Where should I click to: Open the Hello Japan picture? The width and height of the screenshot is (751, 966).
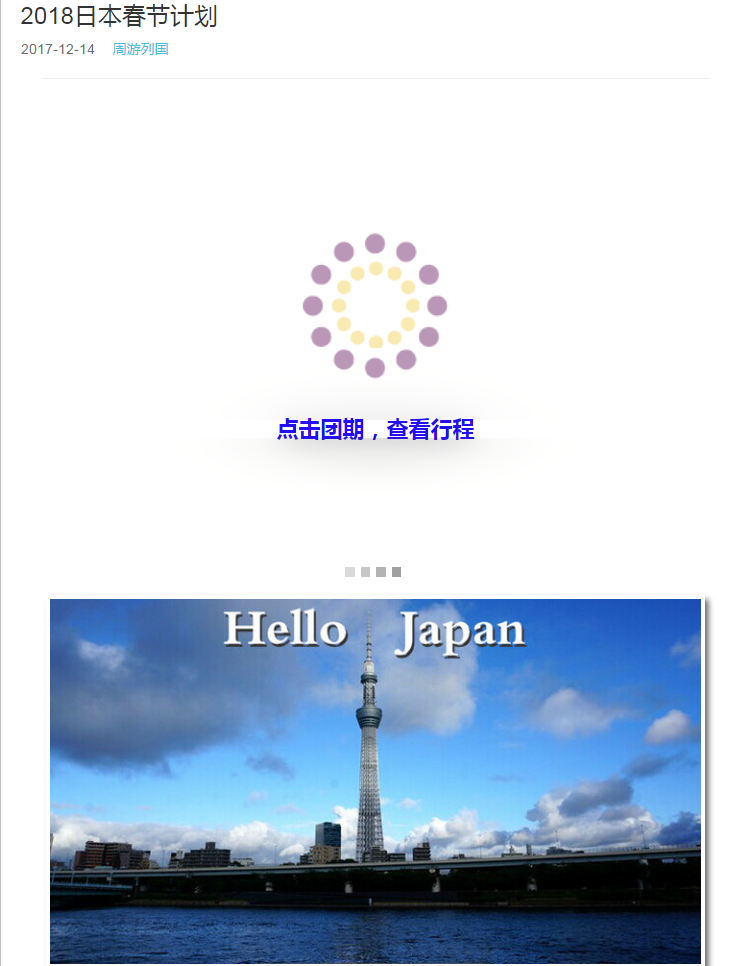point(376,780)
